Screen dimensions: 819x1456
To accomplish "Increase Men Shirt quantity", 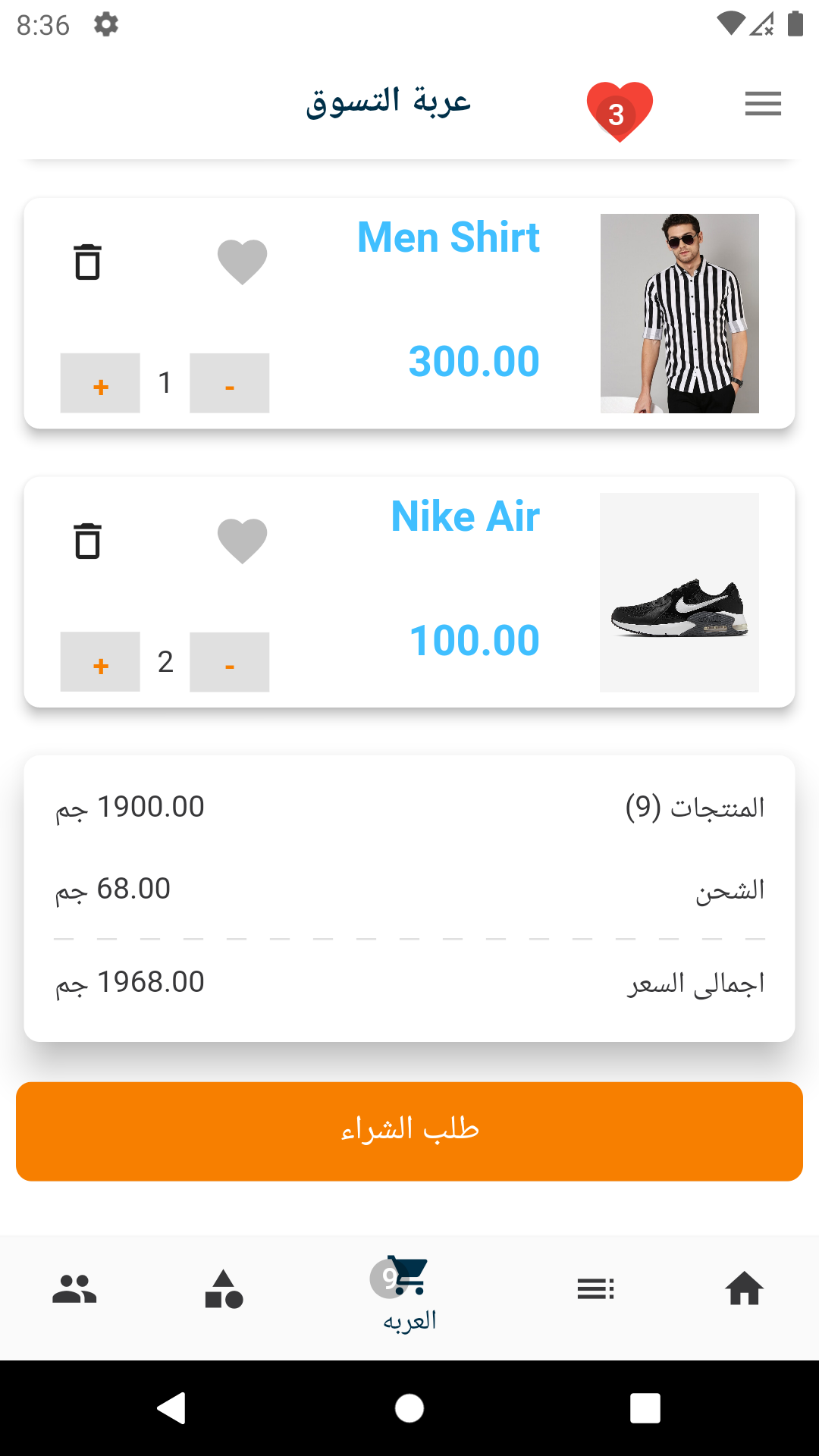I will pyautogui.click(x=100, y=384).
